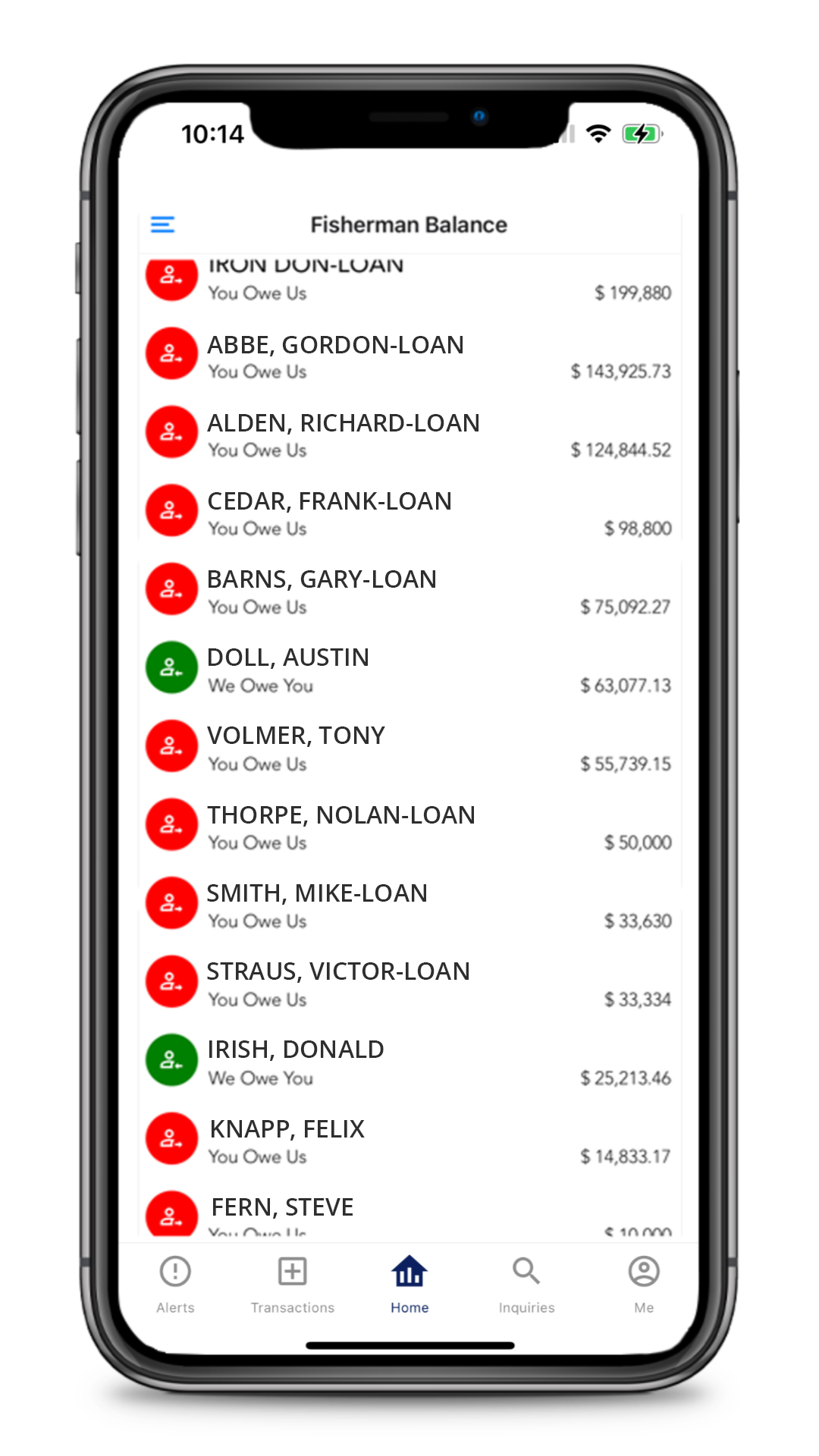Open THORPE, NOLAN-LOAN entry

409,826
